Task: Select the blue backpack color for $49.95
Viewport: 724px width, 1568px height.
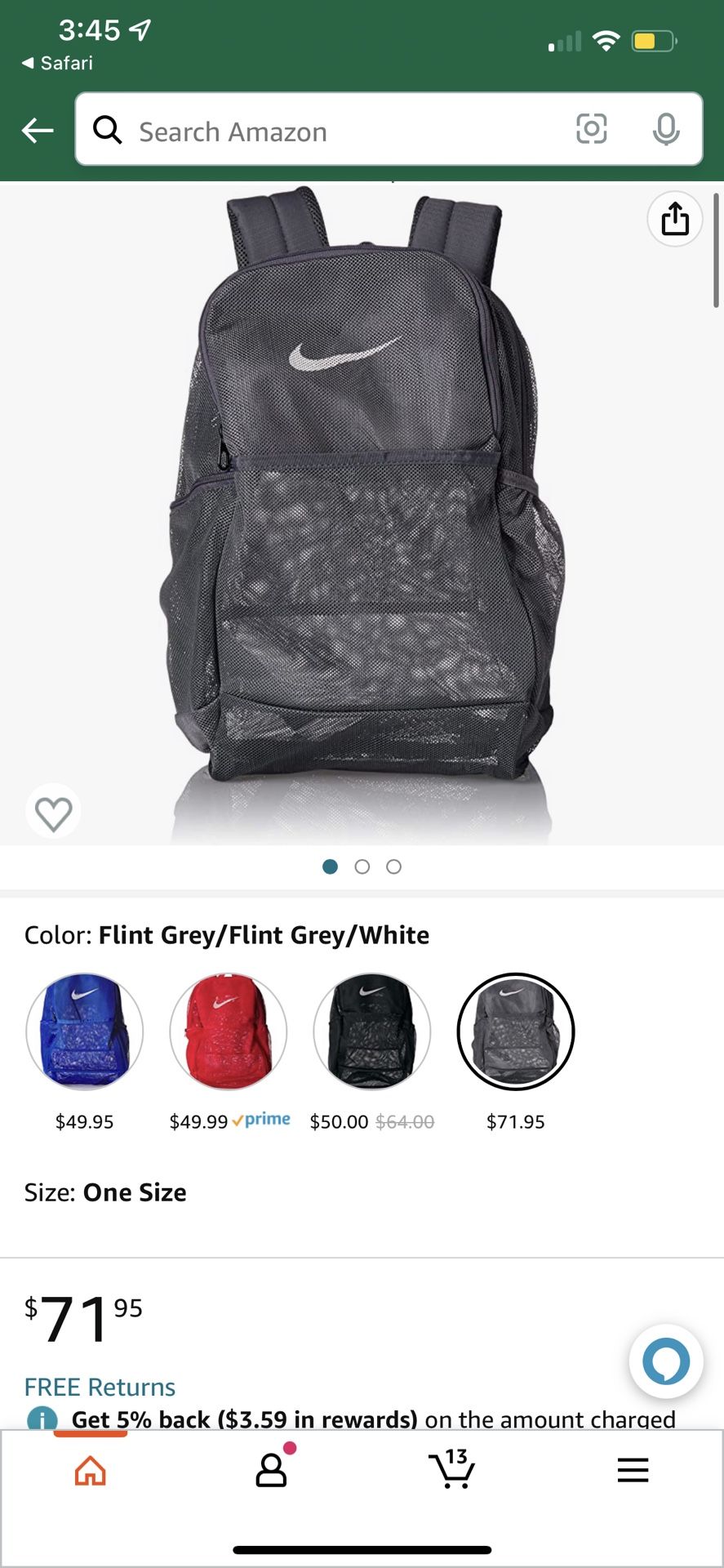Action: tap(85, 1031)
